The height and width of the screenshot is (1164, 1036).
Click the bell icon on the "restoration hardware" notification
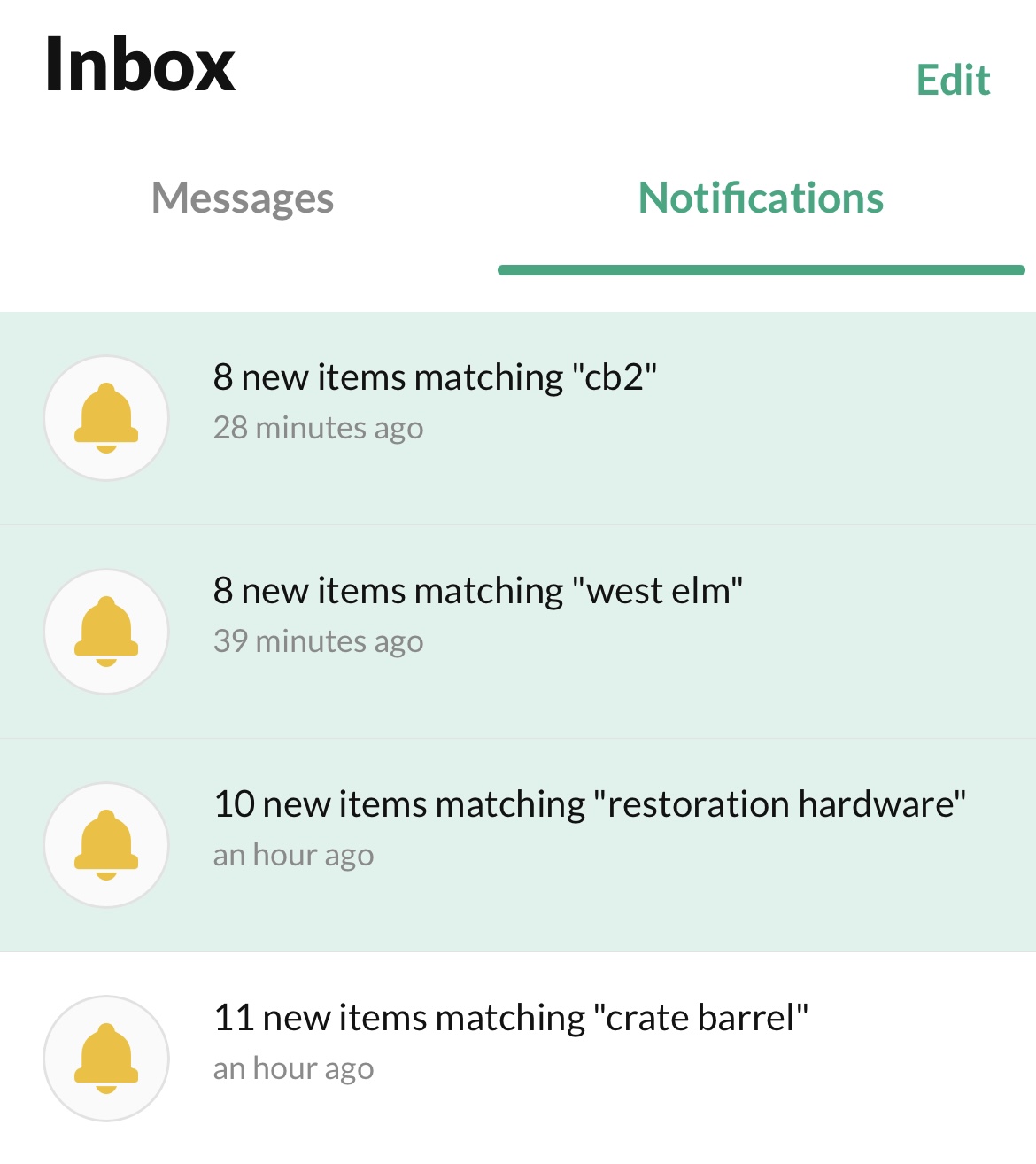[x=104, y=844]
